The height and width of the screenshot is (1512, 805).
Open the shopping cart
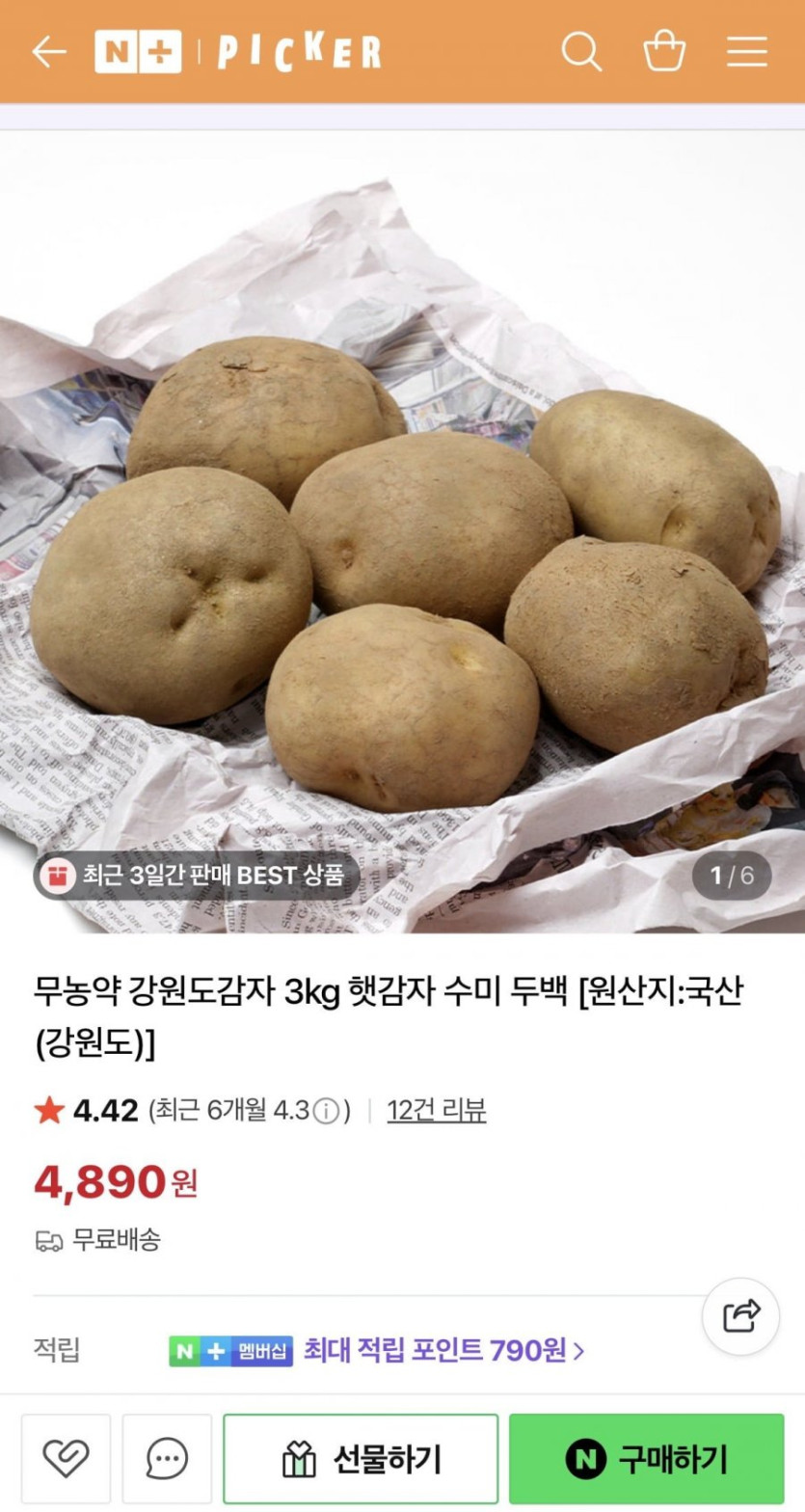pyautogui.click(x=664, y=53)
